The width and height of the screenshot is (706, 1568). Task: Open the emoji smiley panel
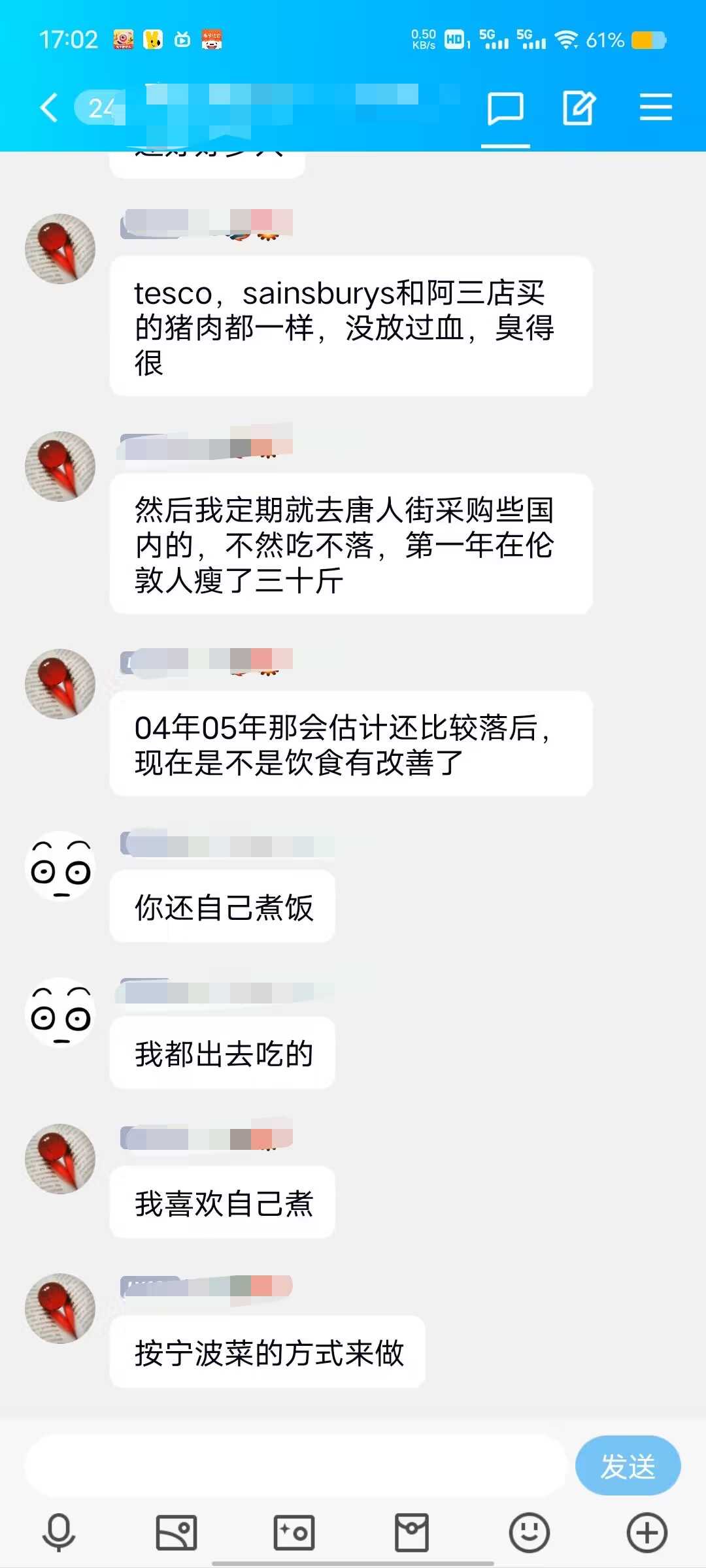point(529,1532)
